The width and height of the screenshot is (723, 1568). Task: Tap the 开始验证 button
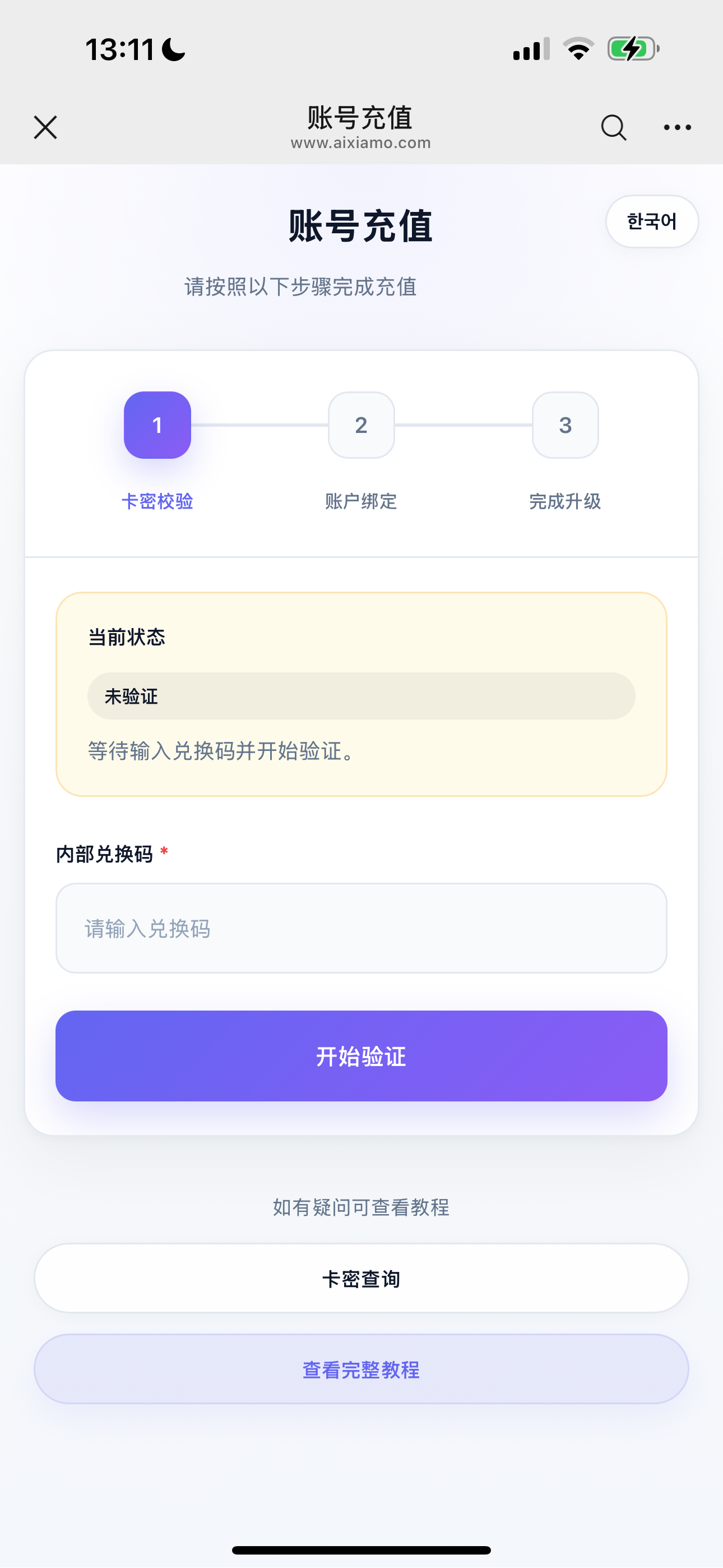point(361,1056)
